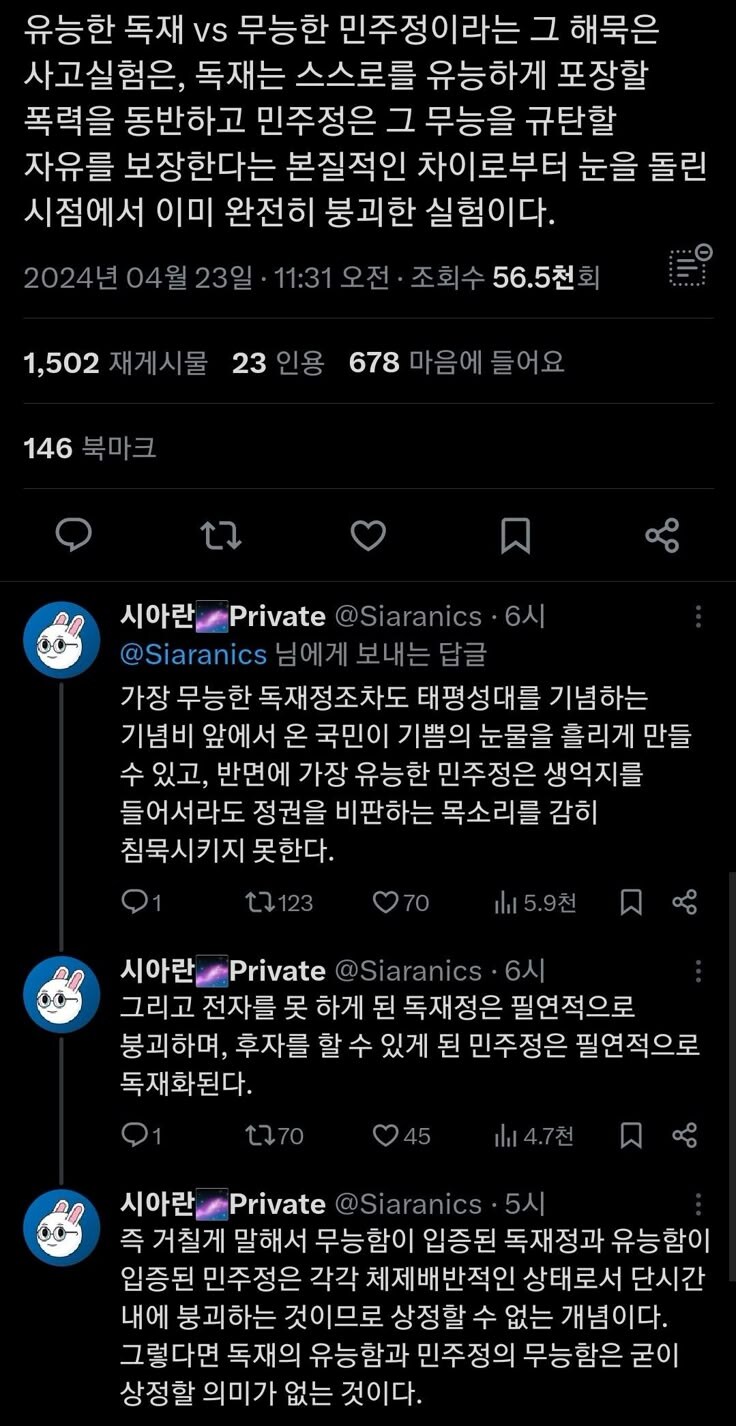Like the main post
736x1426 pixels.
coord(368,536)
